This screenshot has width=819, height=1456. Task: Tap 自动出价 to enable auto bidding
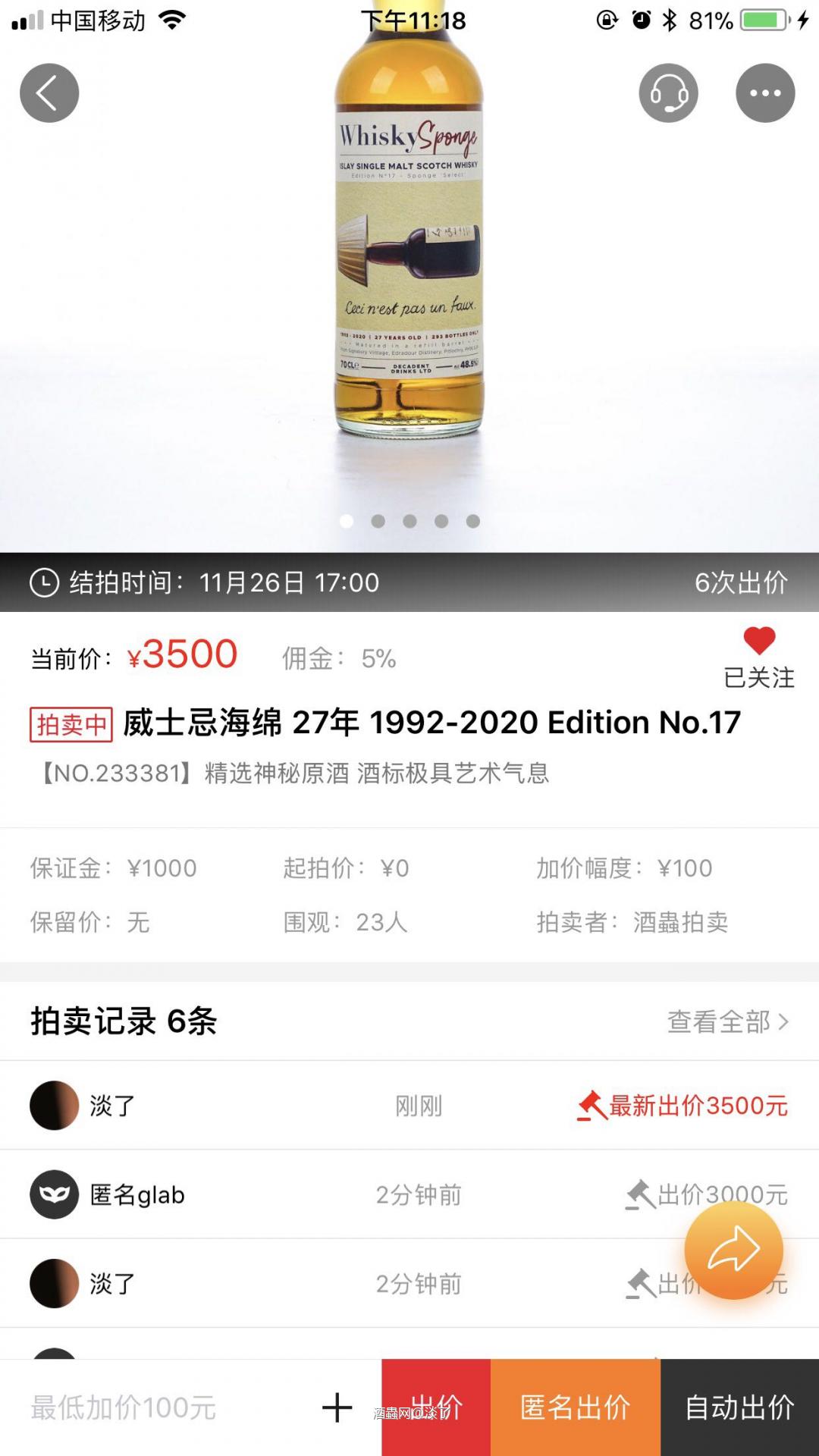tap(739, 1408)
